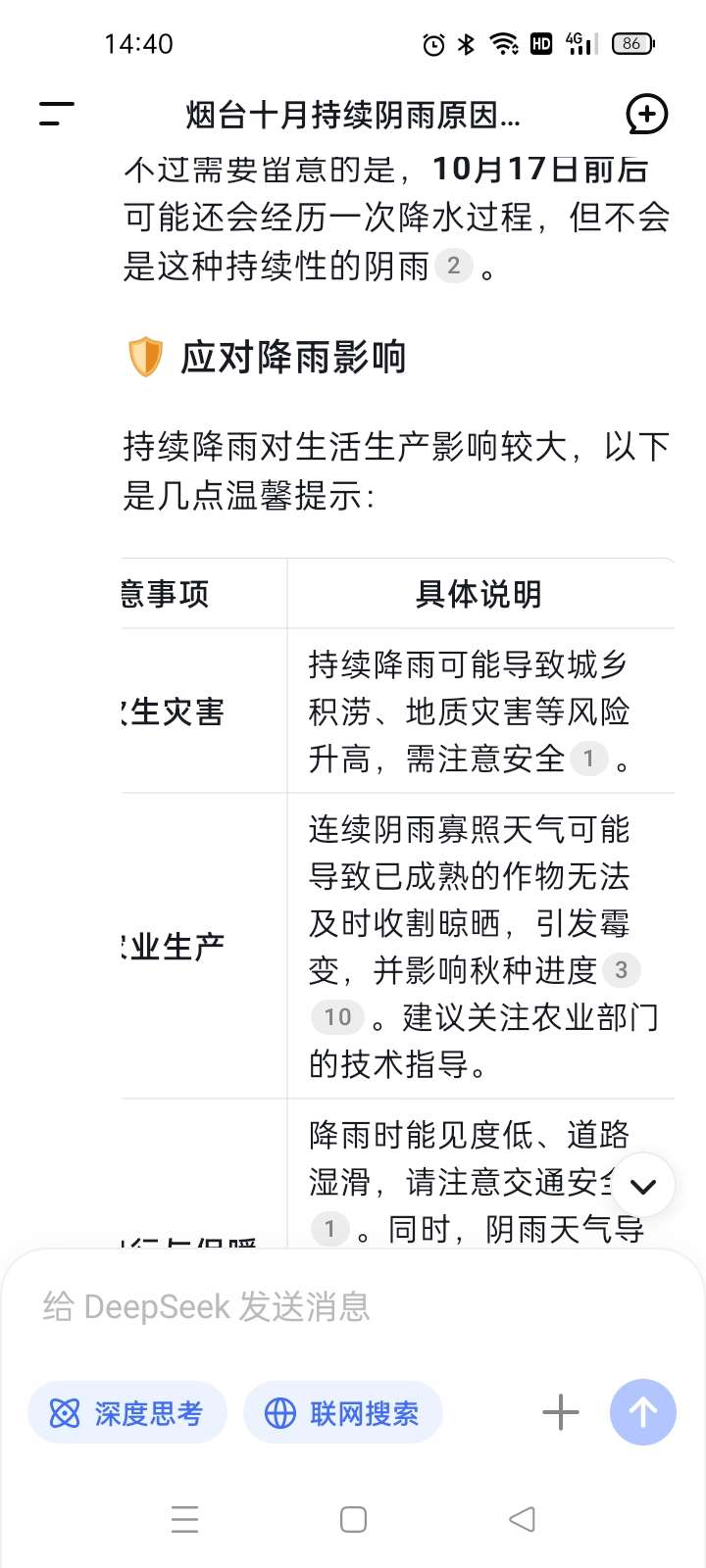Start a new chat
Image resolution: width=706 pixels, height=1568 pixels.
coord(646,115)
